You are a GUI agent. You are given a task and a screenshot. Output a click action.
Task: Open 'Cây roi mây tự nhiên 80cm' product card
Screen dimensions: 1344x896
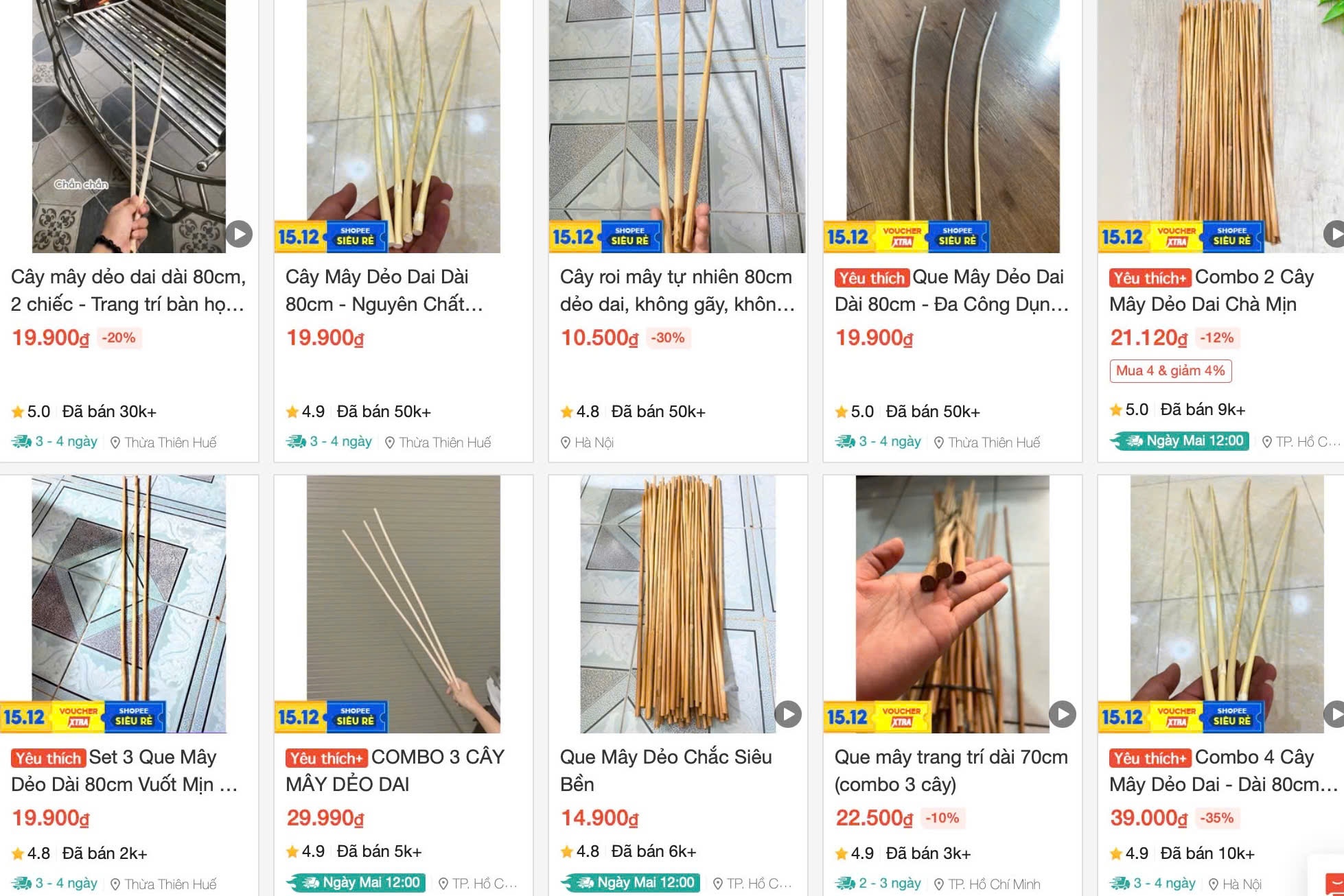[677, 290]
